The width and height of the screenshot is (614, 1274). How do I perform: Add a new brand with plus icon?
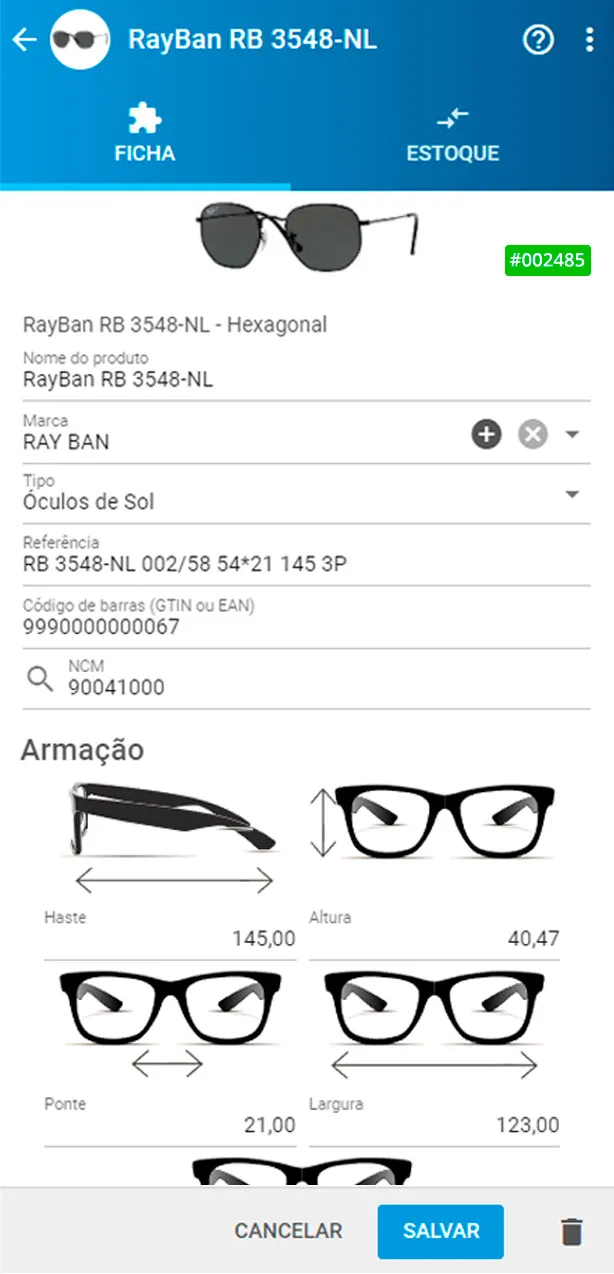(486, 434)
